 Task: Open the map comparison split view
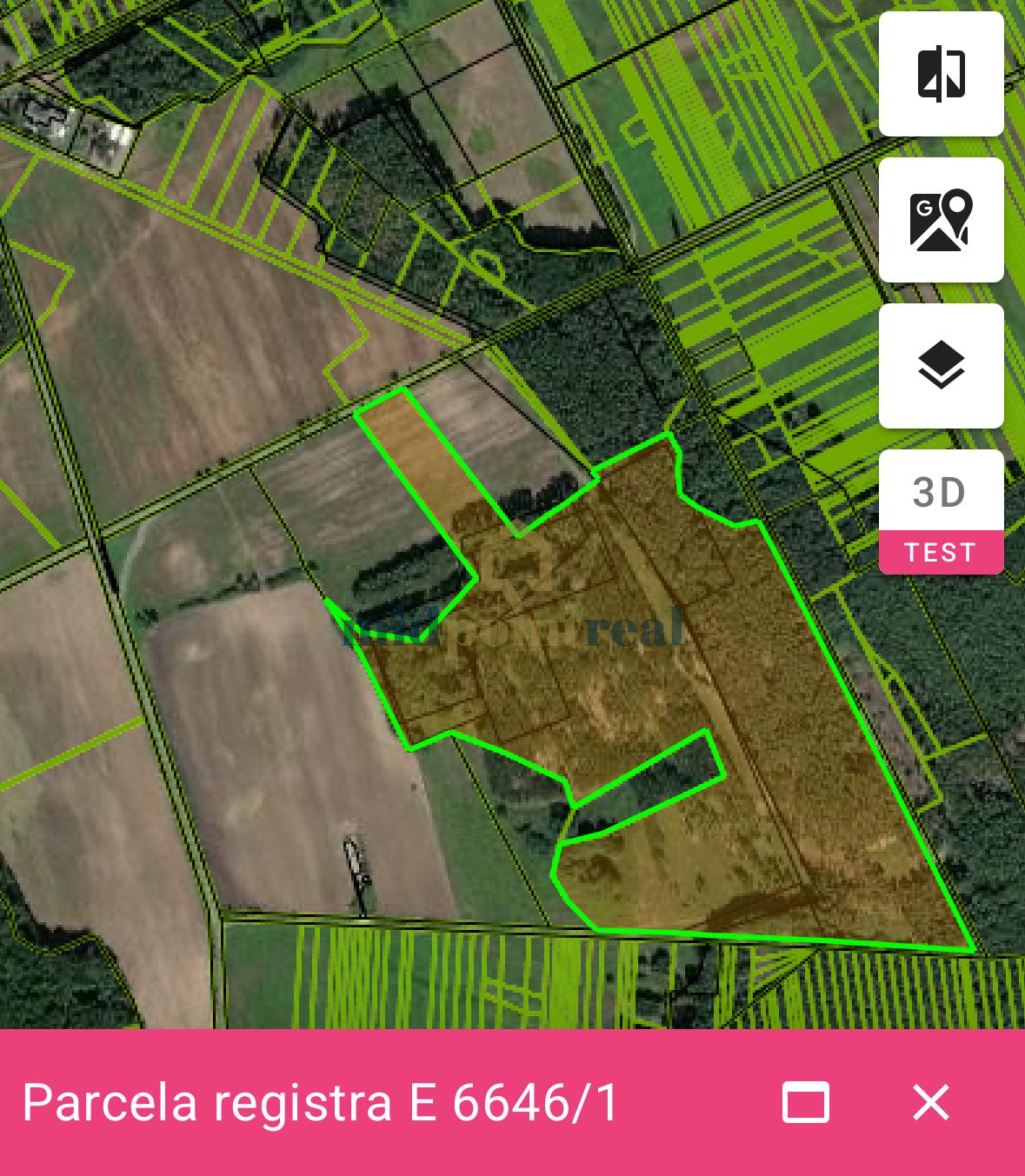(941, 74)
